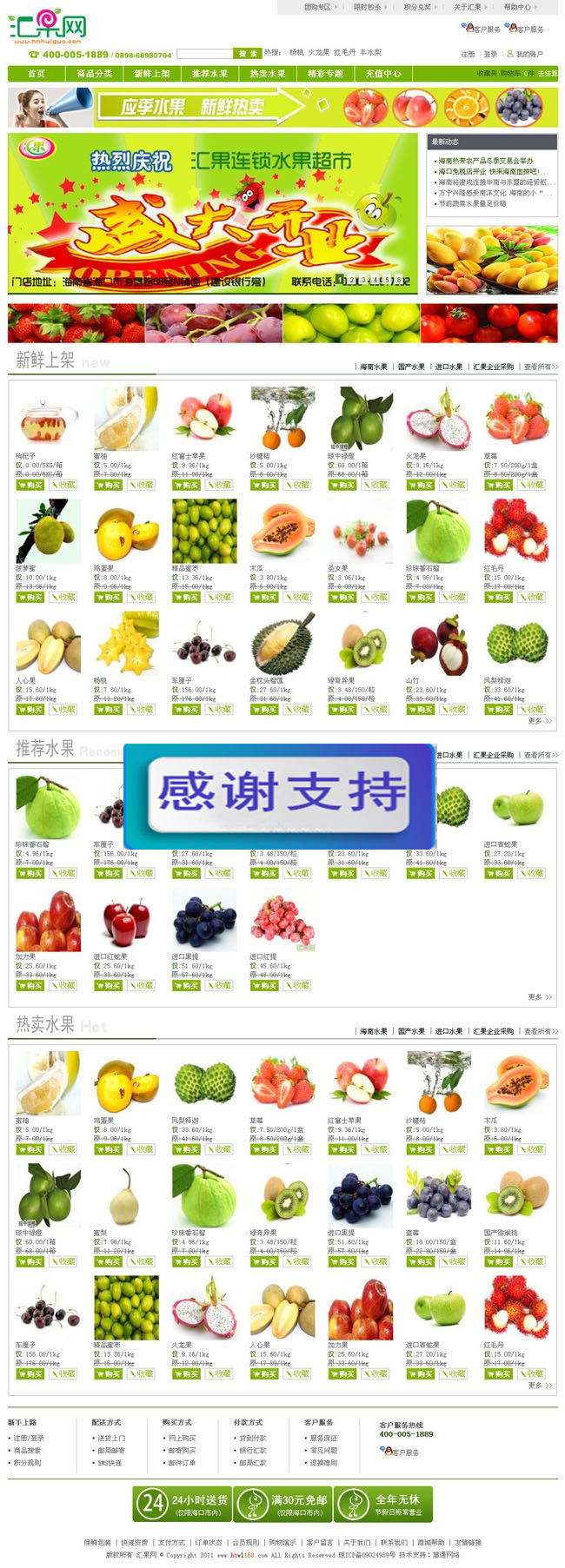The image size is (565, 1568).
Task: Open the 24小时送货 service badge
Action: 182,1504
